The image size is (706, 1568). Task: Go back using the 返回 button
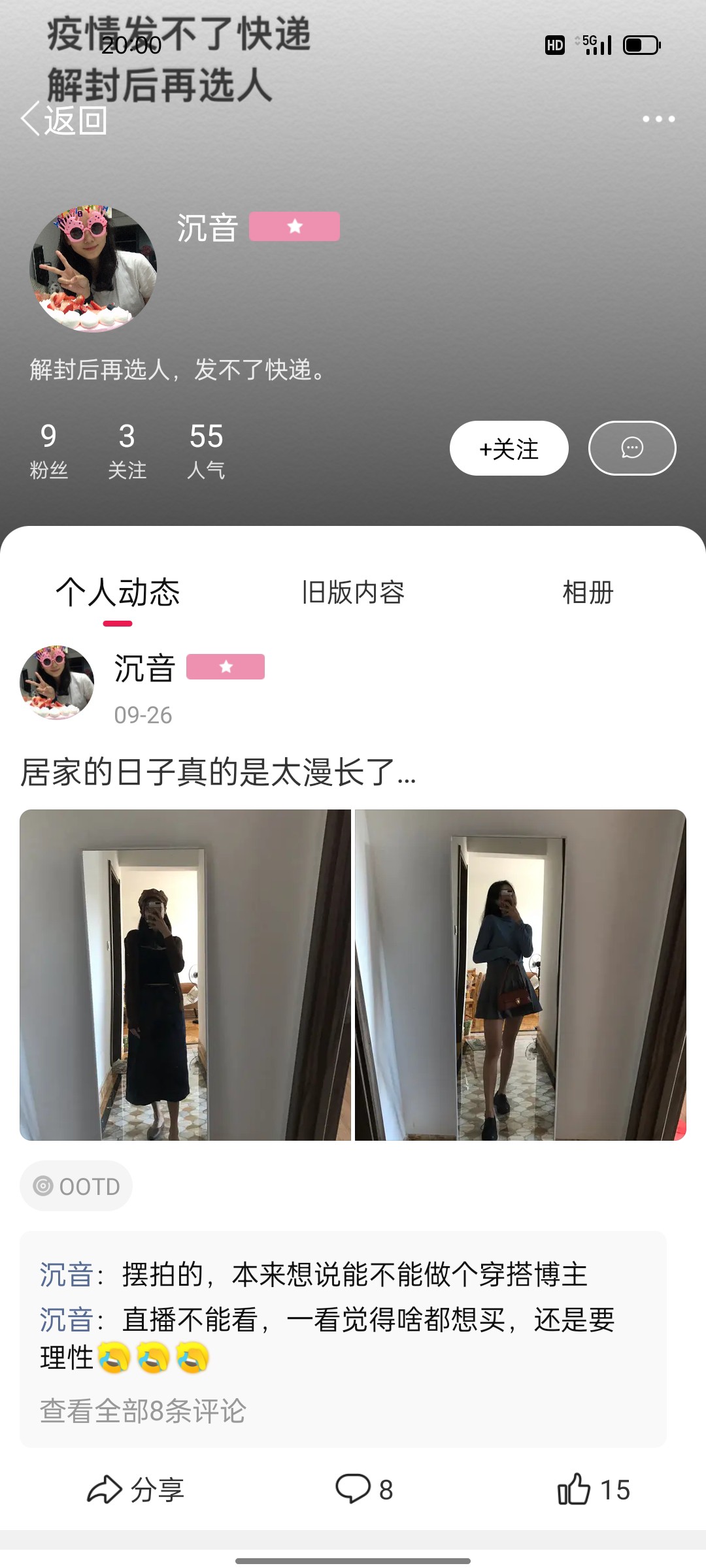[64, 120]
